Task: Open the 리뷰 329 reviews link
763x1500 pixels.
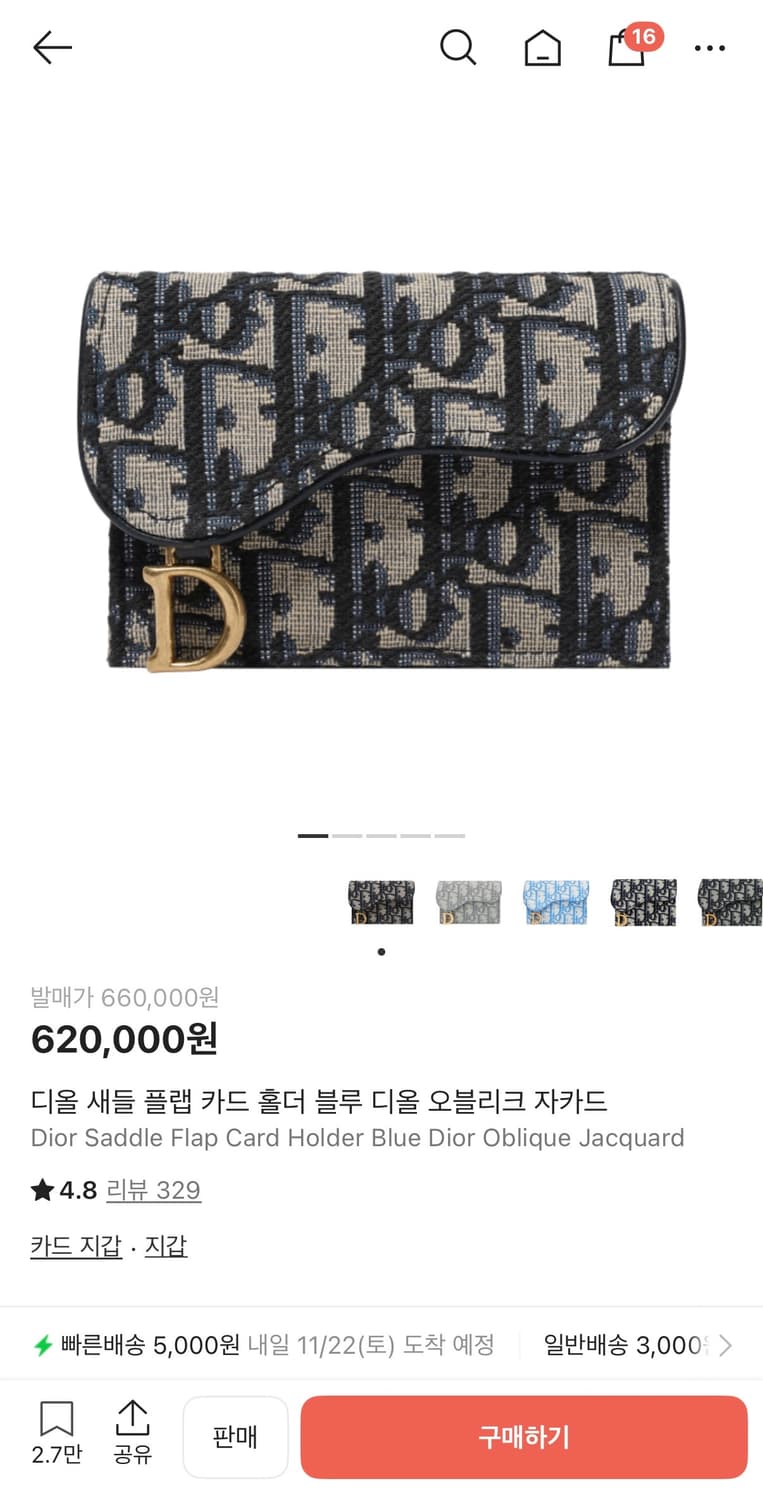Action: (x=153, y=1190)
